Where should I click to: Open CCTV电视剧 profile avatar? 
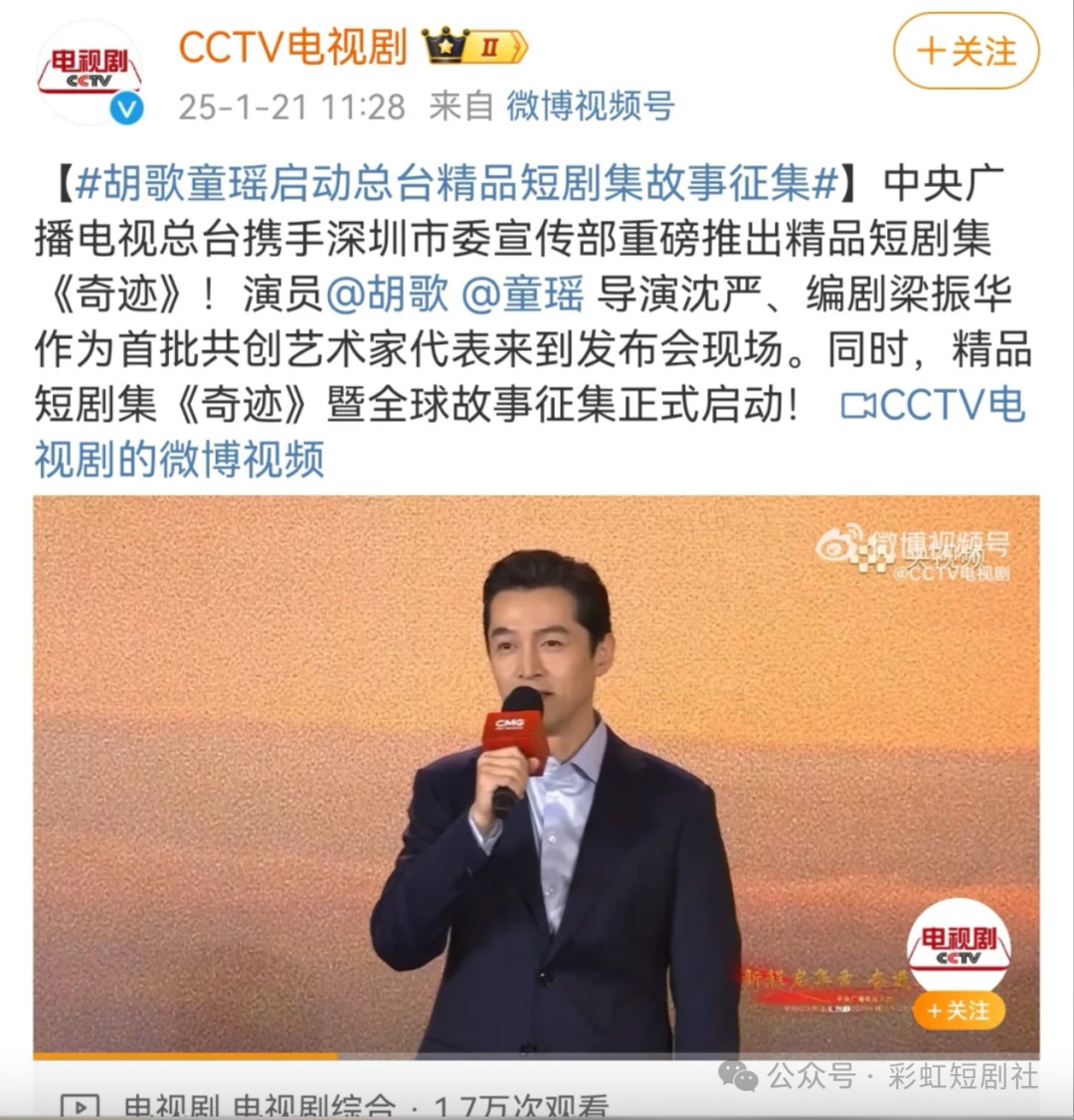(89, 73)
